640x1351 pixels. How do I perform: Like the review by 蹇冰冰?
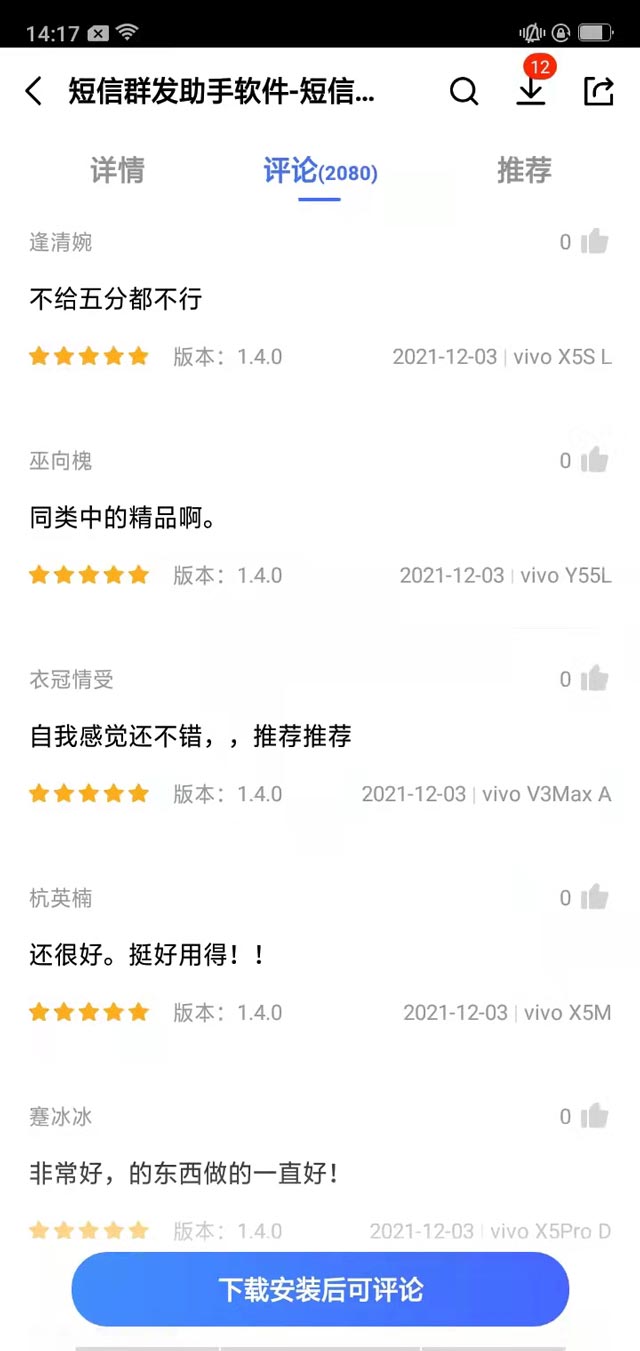pos(594,1116)
